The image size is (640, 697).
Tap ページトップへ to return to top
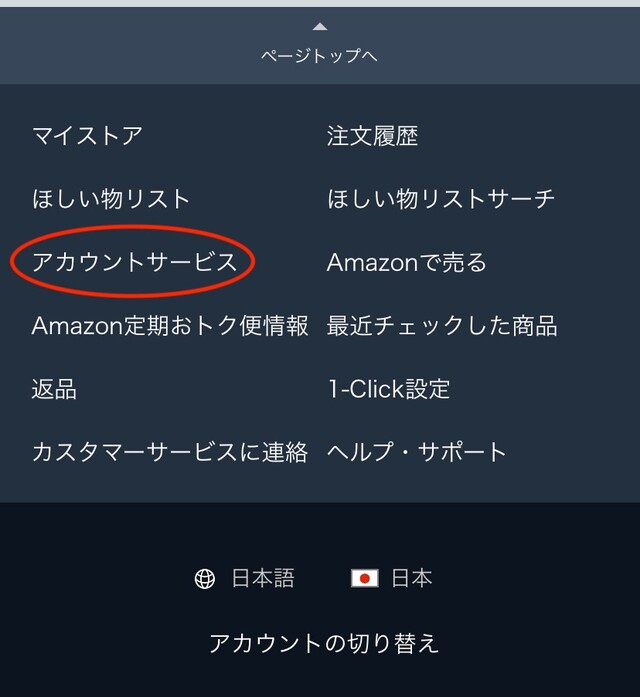click(319, 46)
